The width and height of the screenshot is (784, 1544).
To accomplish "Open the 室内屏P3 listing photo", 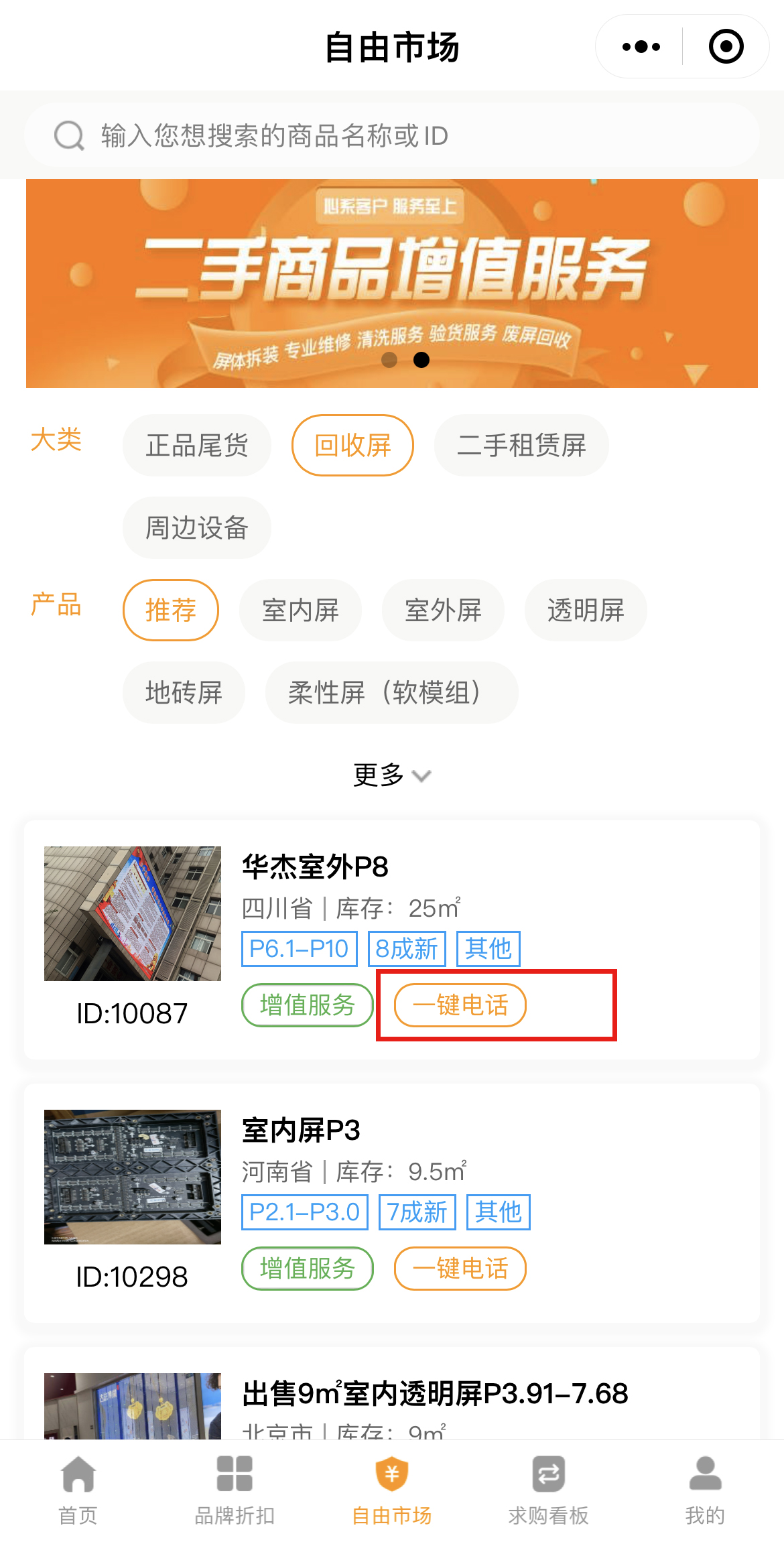I will [133, 1177].
